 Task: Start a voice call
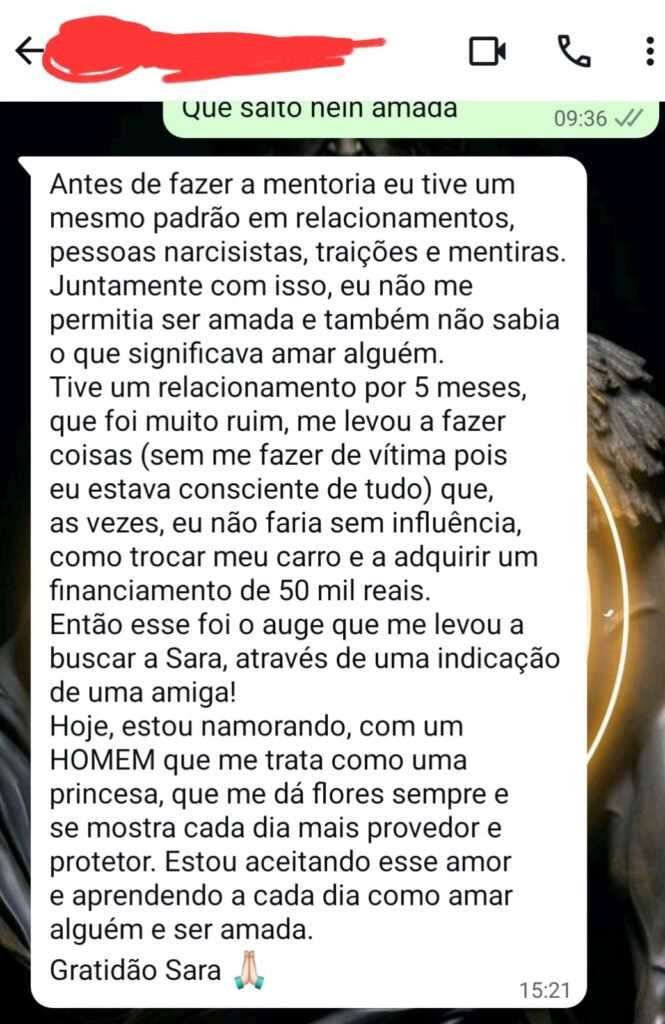(x=573, y=51)
